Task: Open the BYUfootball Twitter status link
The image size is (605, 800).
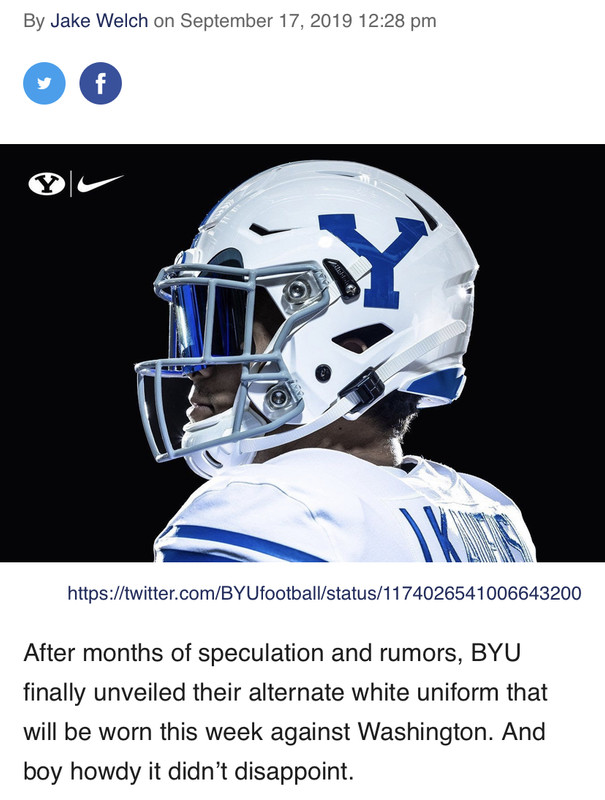Action: coord(324,593)
